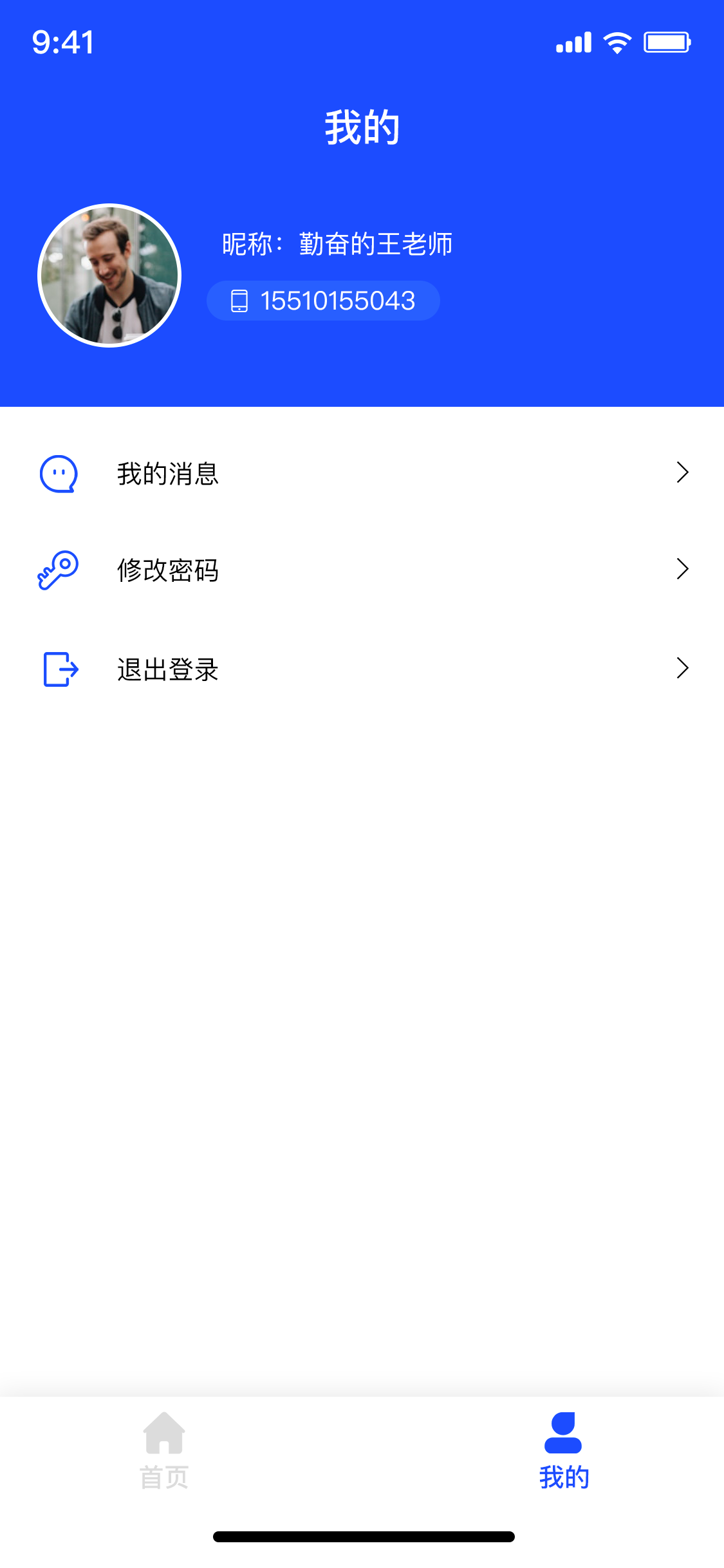
Task: Open 修改密码 to change password
Action: (362, 570)
